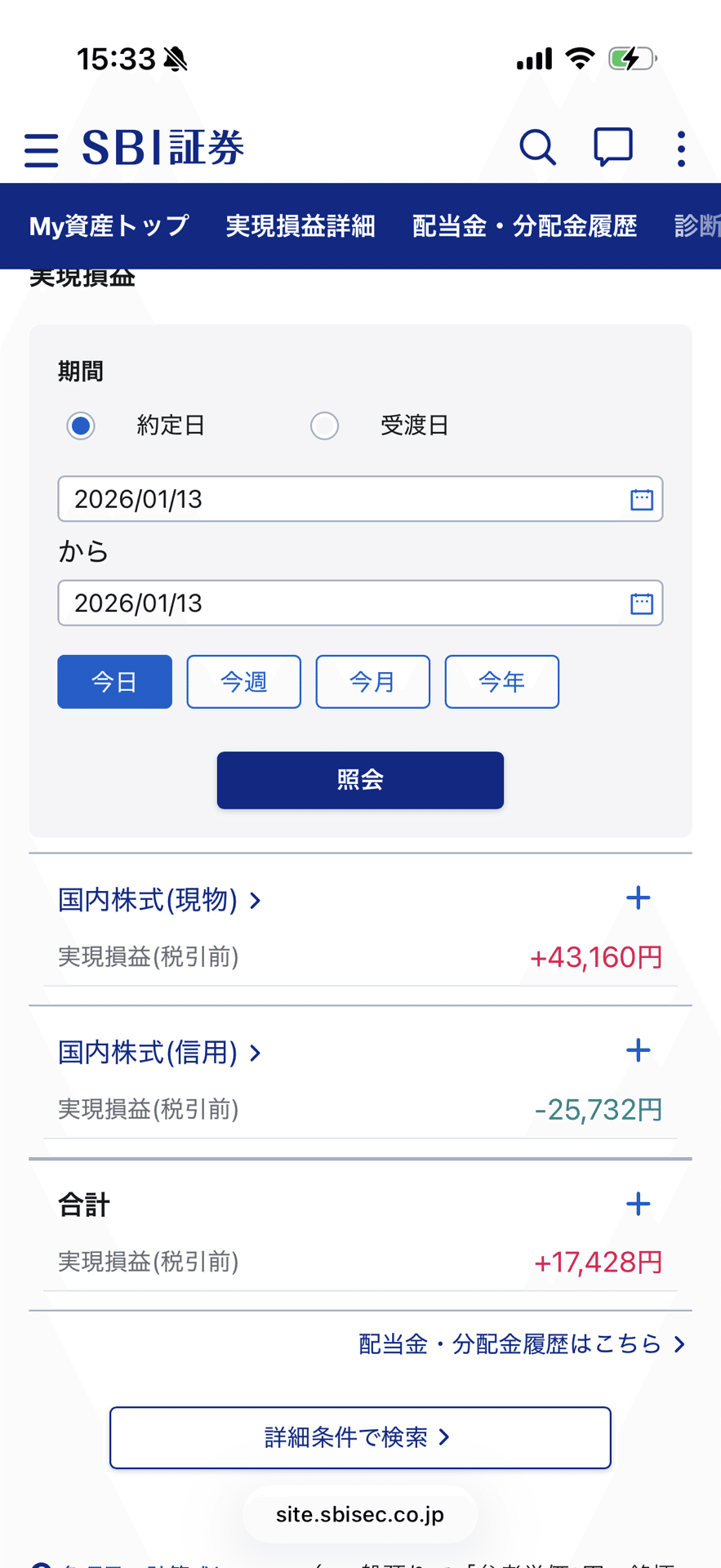Expand 国内株式(信用) details with the plus icon
Viewport: 721px width, 1568px height.
pos(638,1050)
